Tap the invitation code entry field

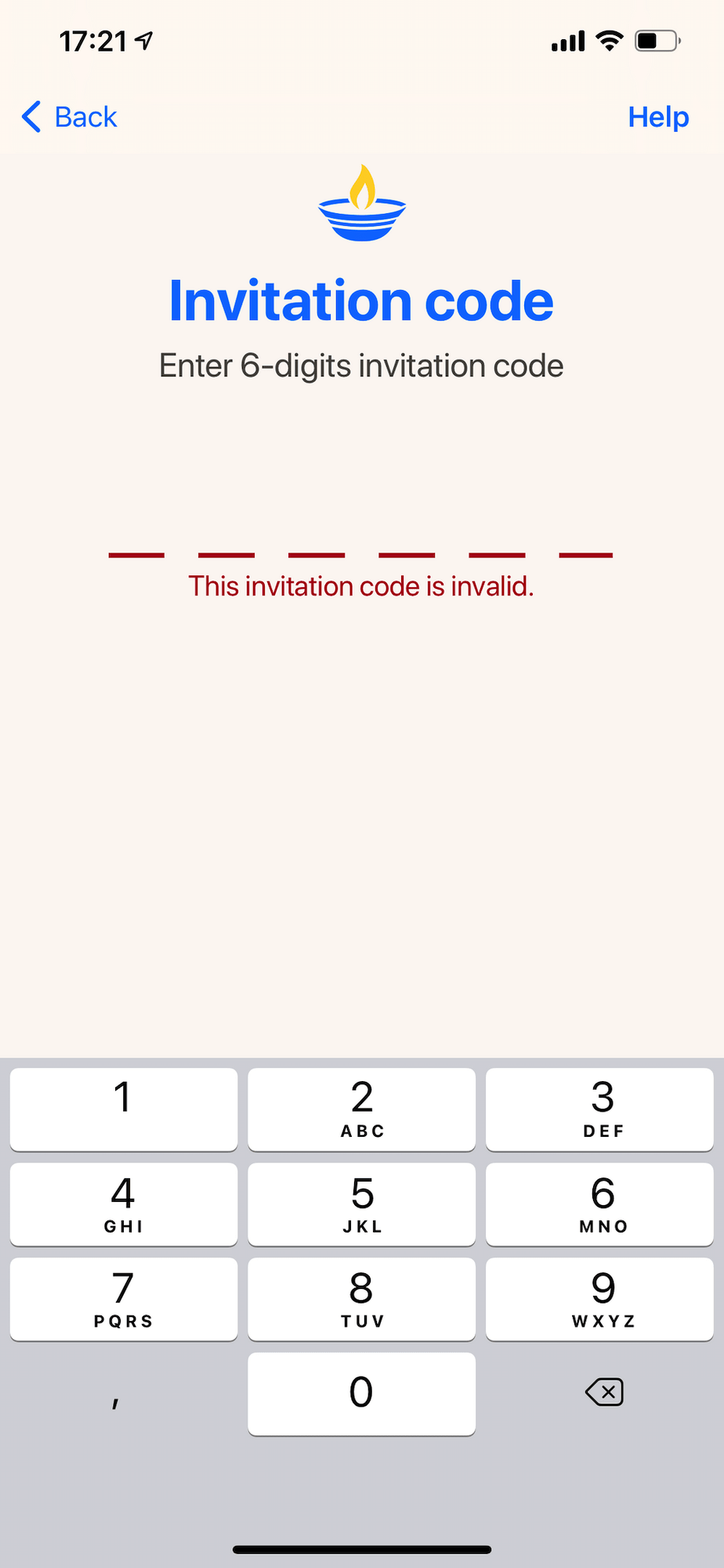click(360, 541)
